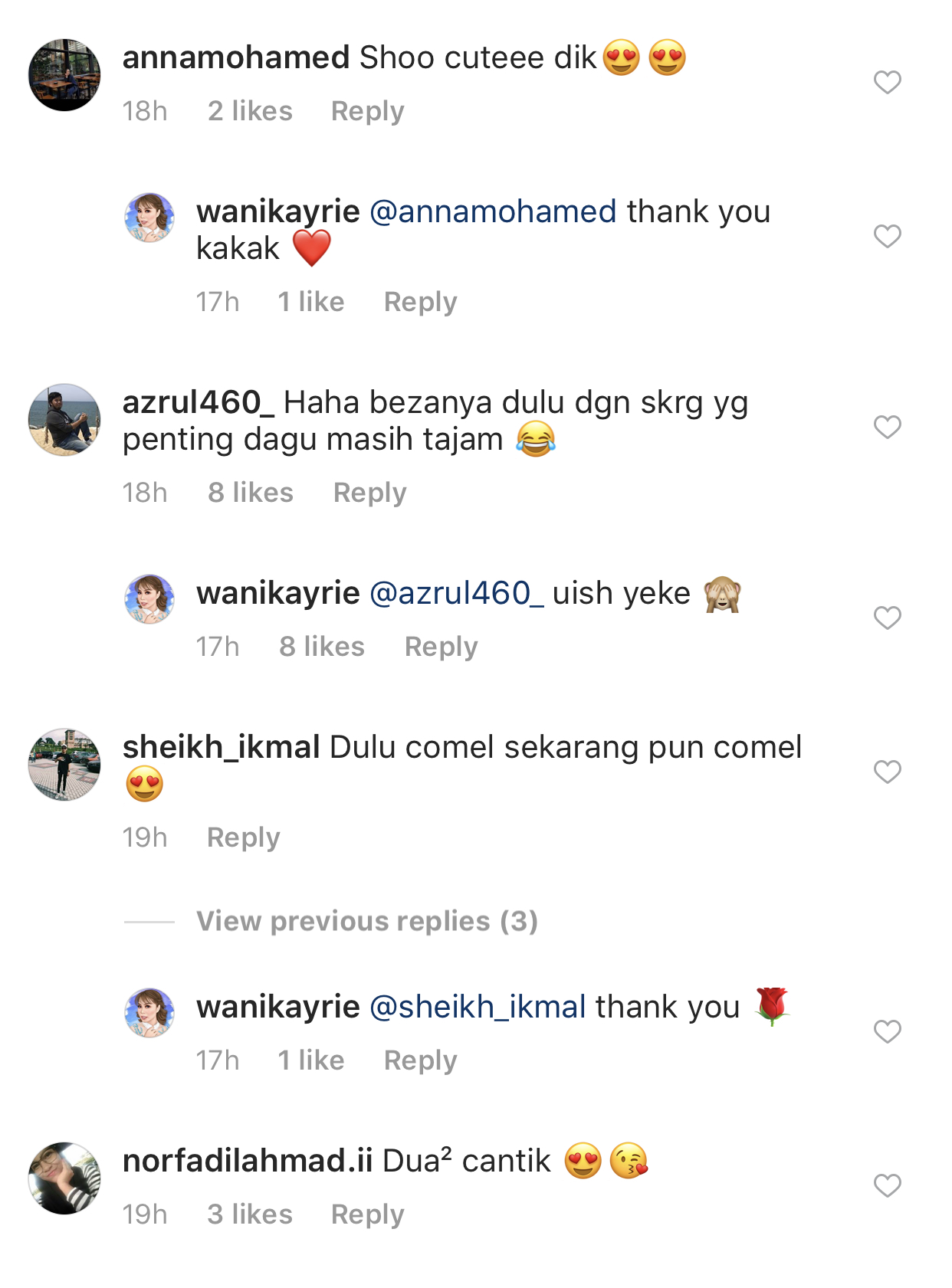The image size is (952, 1288).
Task: Open norfadilahmad.ii's profile picture
Action: click(64, 1178)
